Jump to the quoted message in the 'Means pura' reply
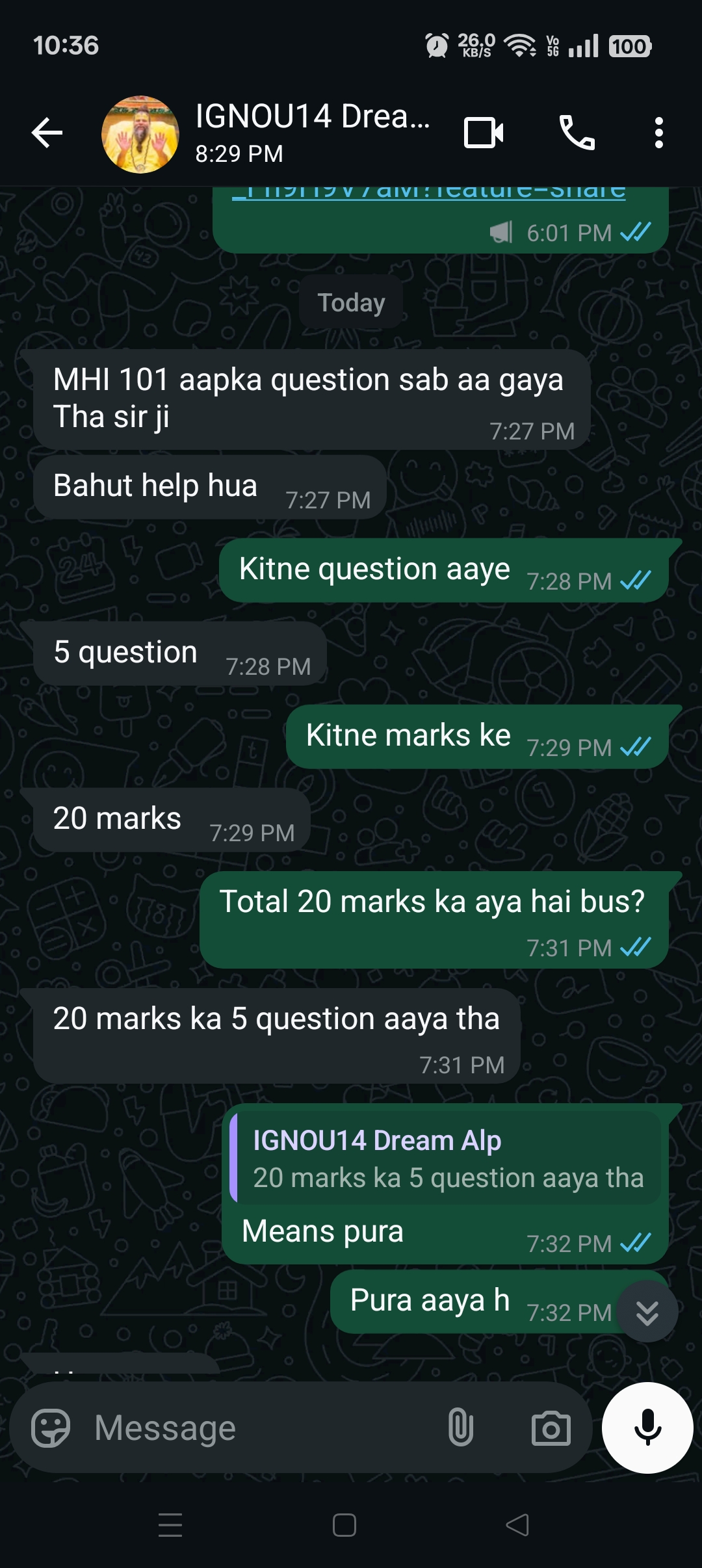This screenshot has height=1568, width=702. [446, 1159]
